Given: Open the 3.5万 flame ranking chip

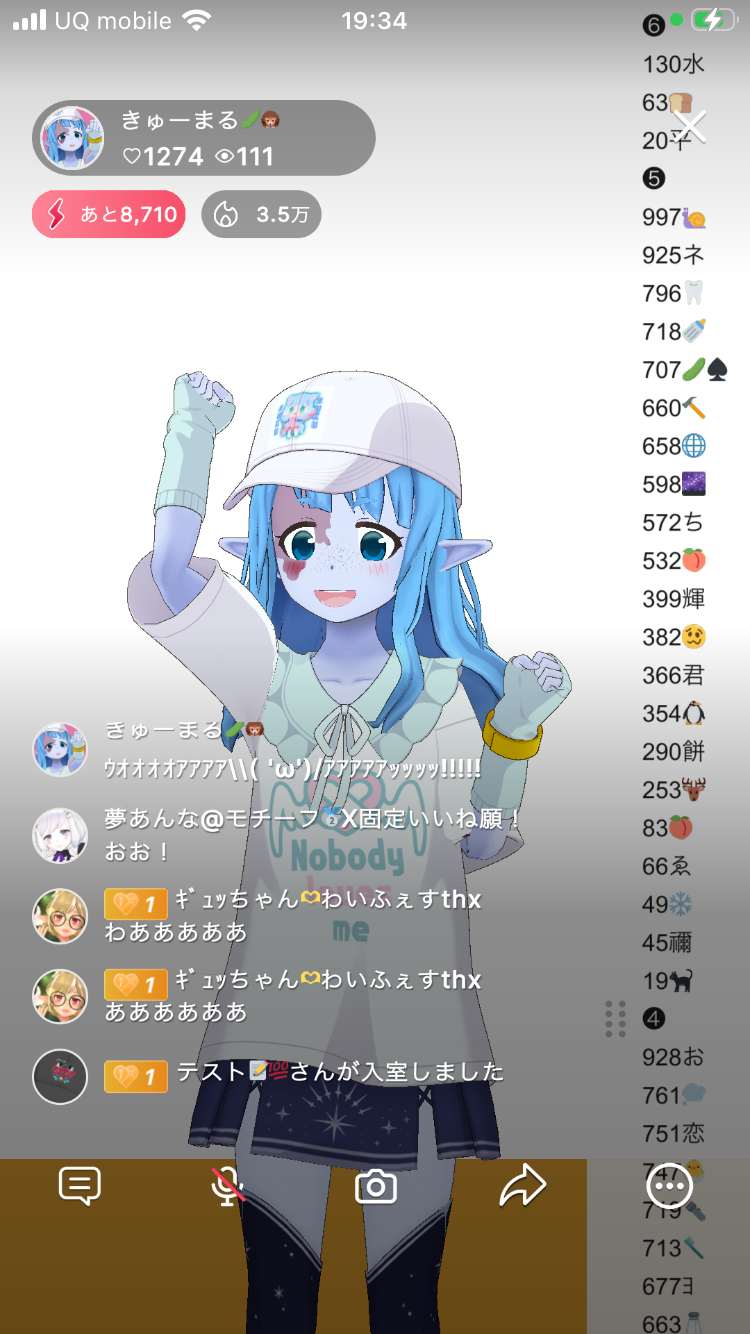Looking at the screenshot, I should pos(261,214).
